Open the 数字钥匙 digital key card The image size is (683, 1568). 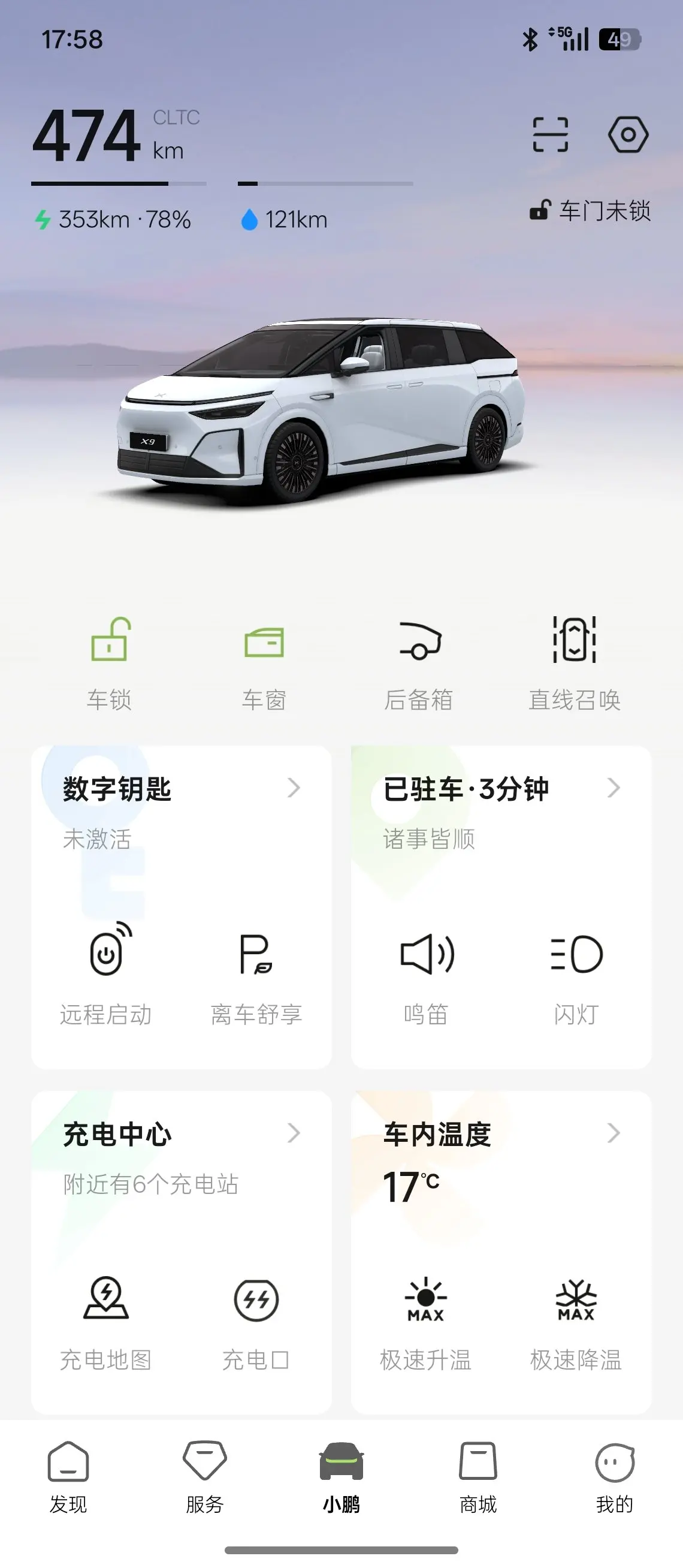182,789
